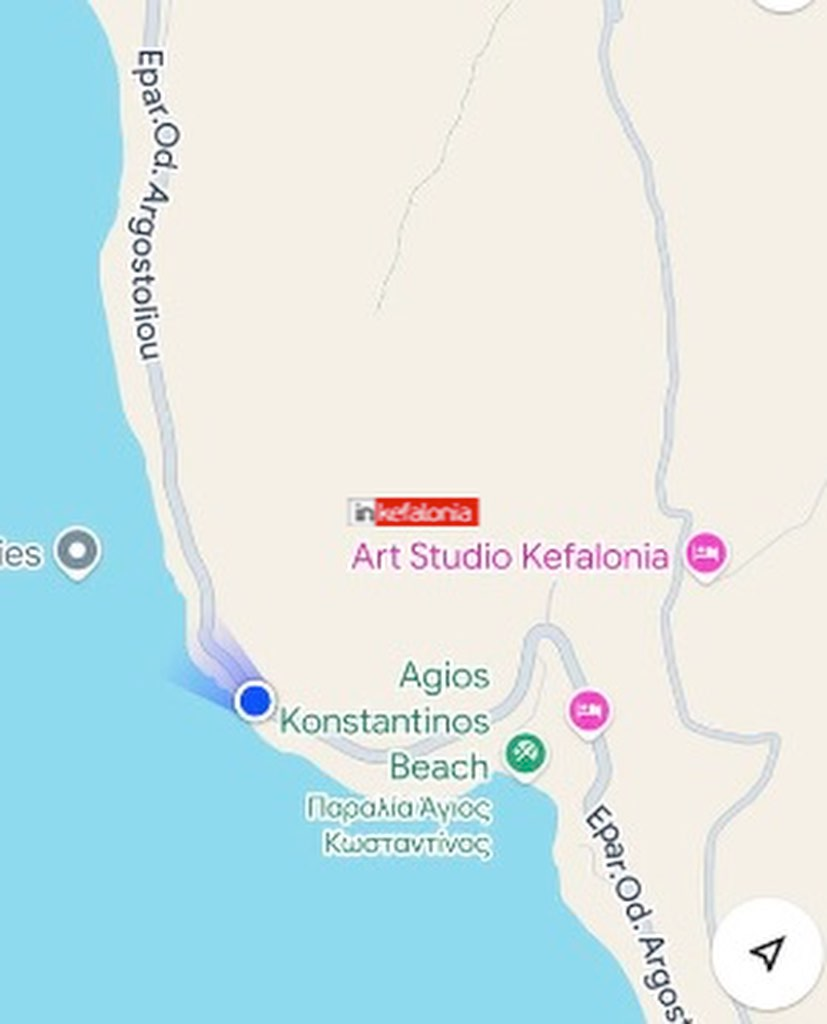Open Art Studio Kefalonia hotel pin
Viewport: 827px width, 1024px height.
click(706, 554)
